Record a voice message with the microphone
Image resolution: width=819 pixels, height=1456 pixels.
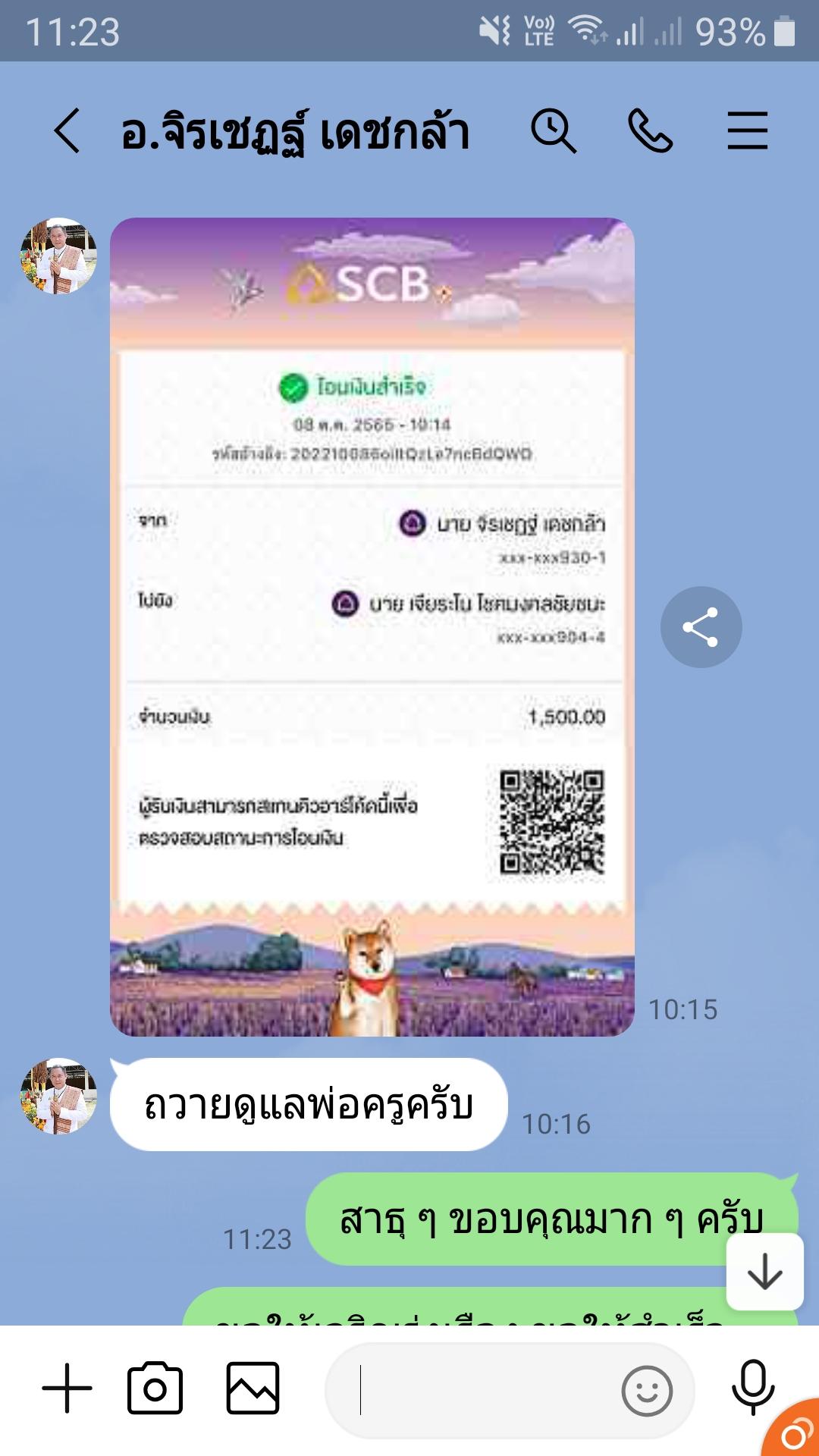click(752, 1387)
